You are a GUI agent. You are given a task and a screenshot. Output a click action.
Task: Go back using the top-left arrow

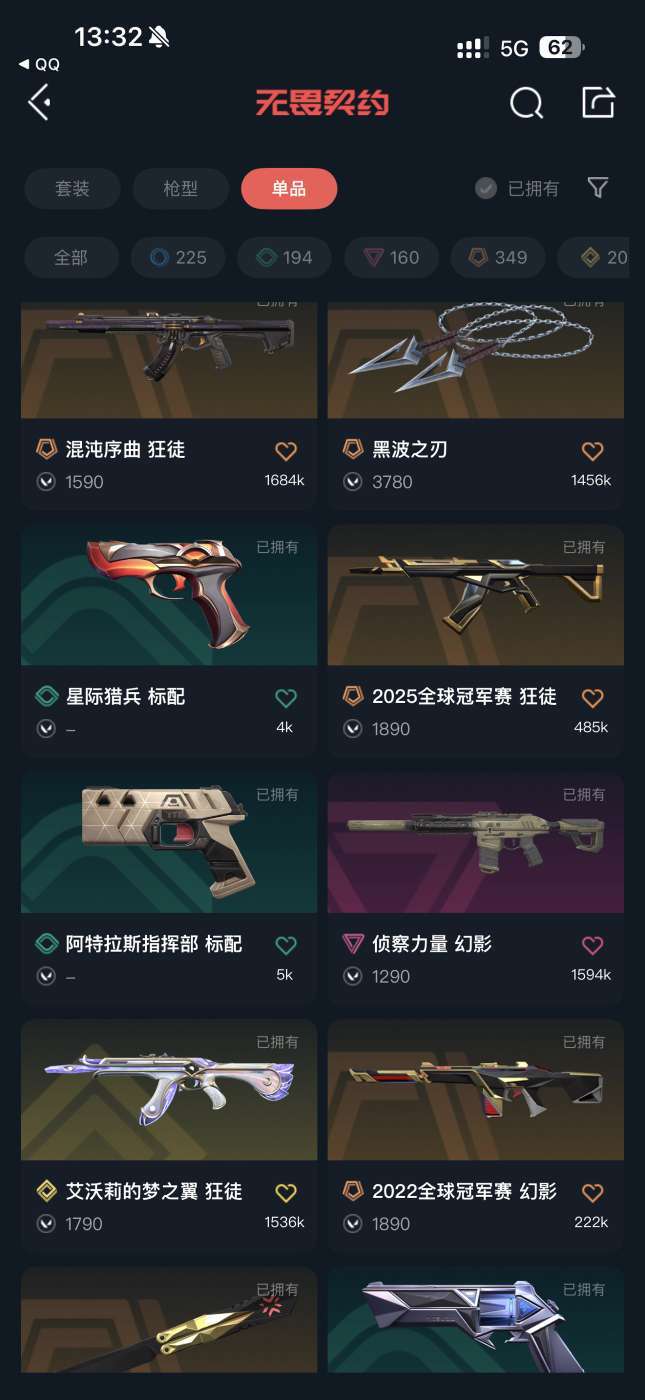[x=39, y=102]
